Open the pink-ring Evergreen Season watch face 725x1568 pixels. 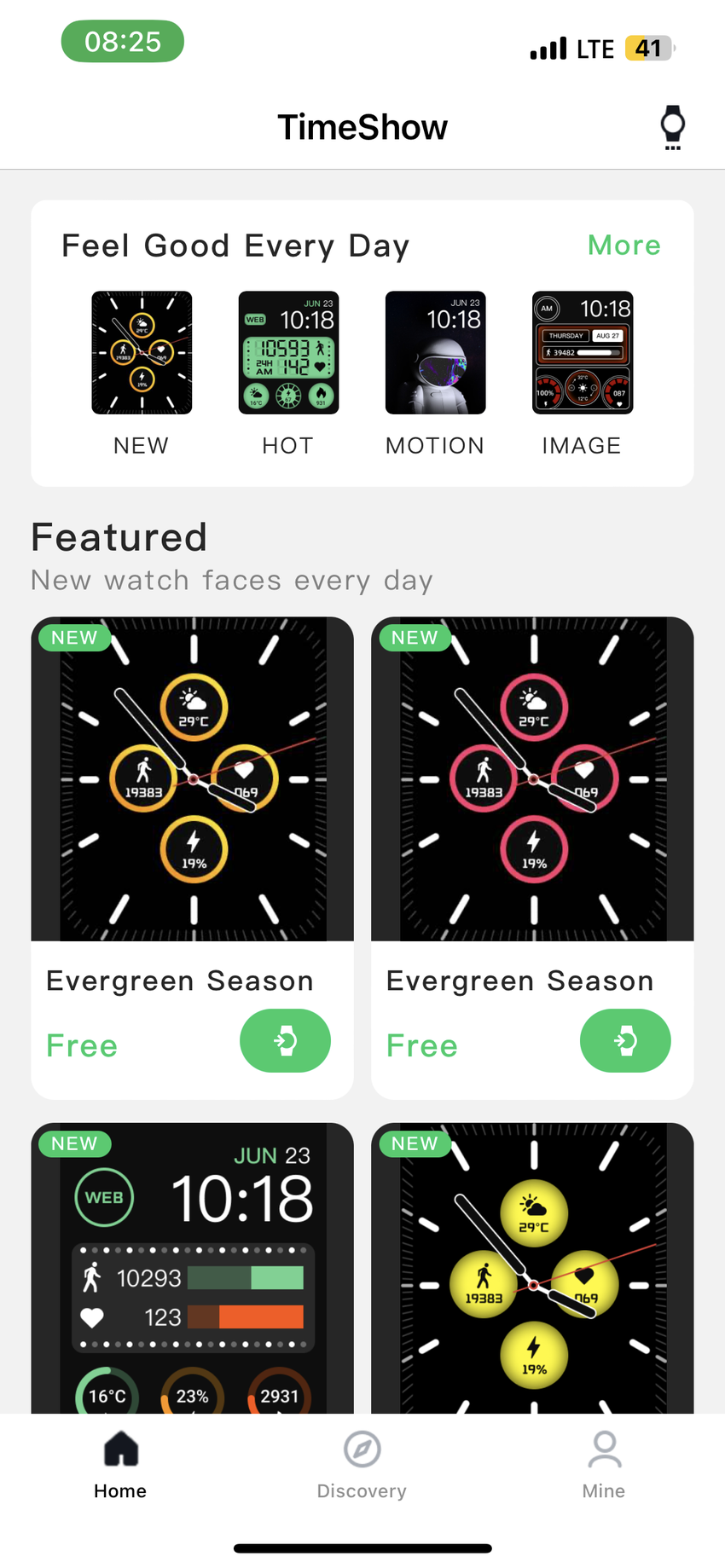pyautogui.click(x=532, y=778)
